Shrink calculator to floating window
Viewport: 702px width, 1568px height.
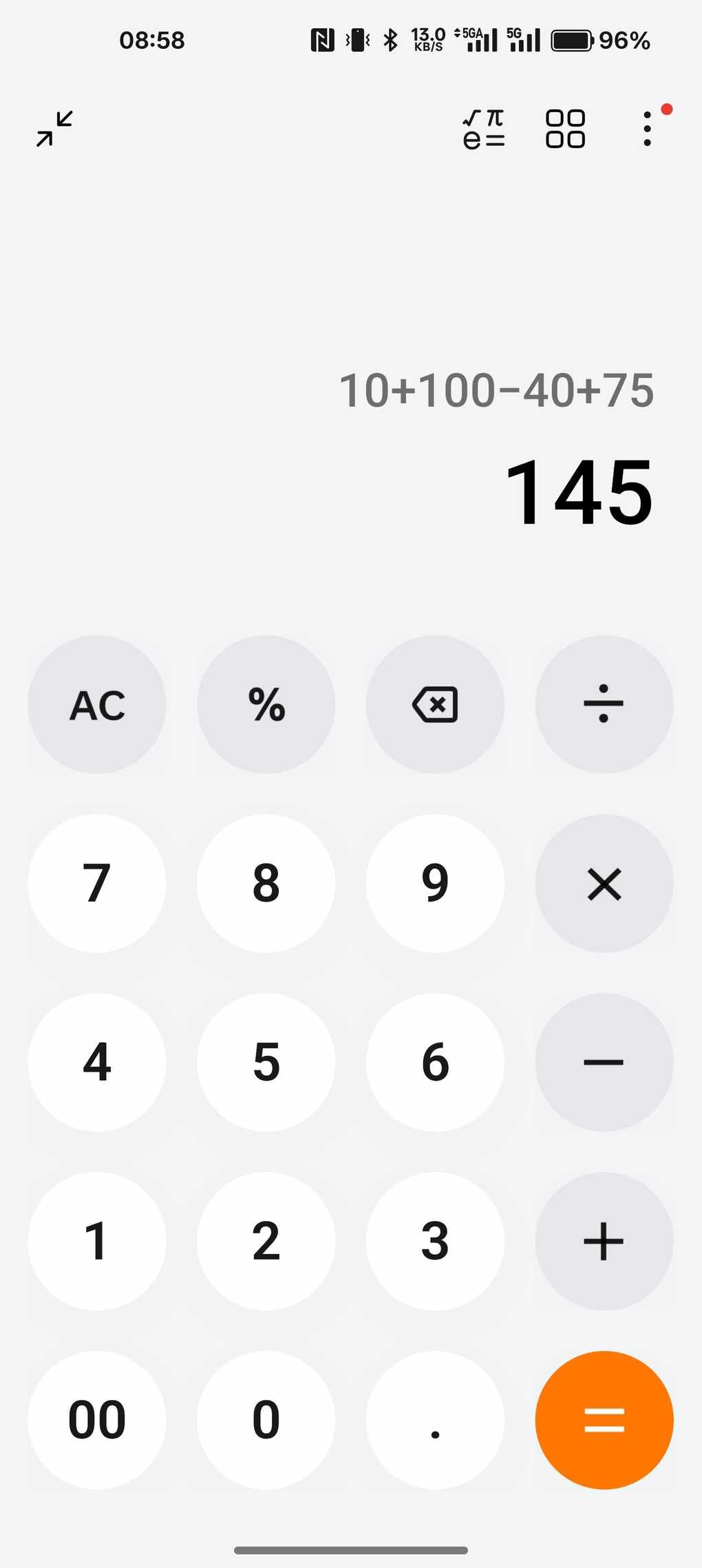55,129
